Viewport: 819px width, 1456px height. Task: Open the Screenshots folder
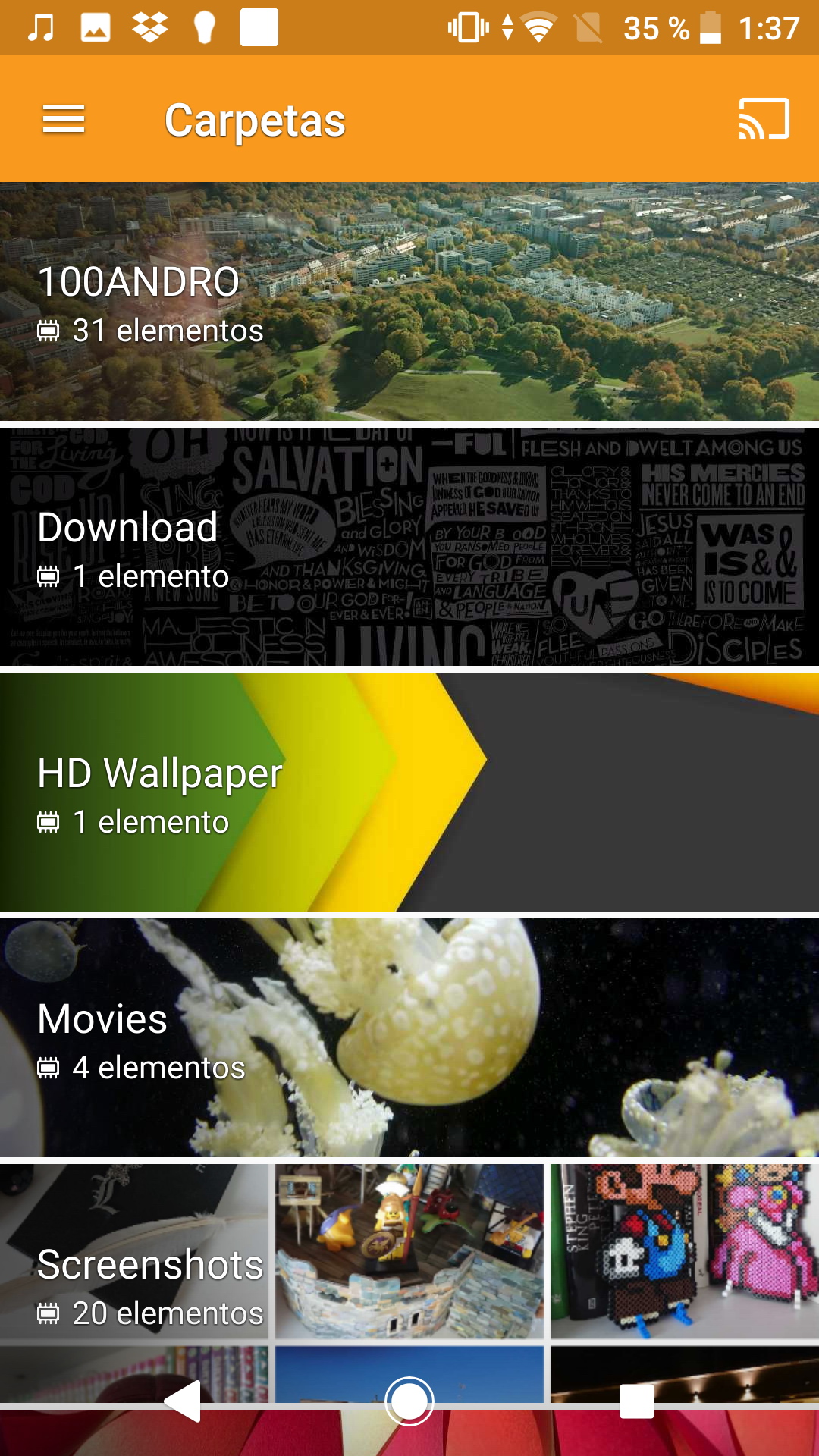point(409,1283)
